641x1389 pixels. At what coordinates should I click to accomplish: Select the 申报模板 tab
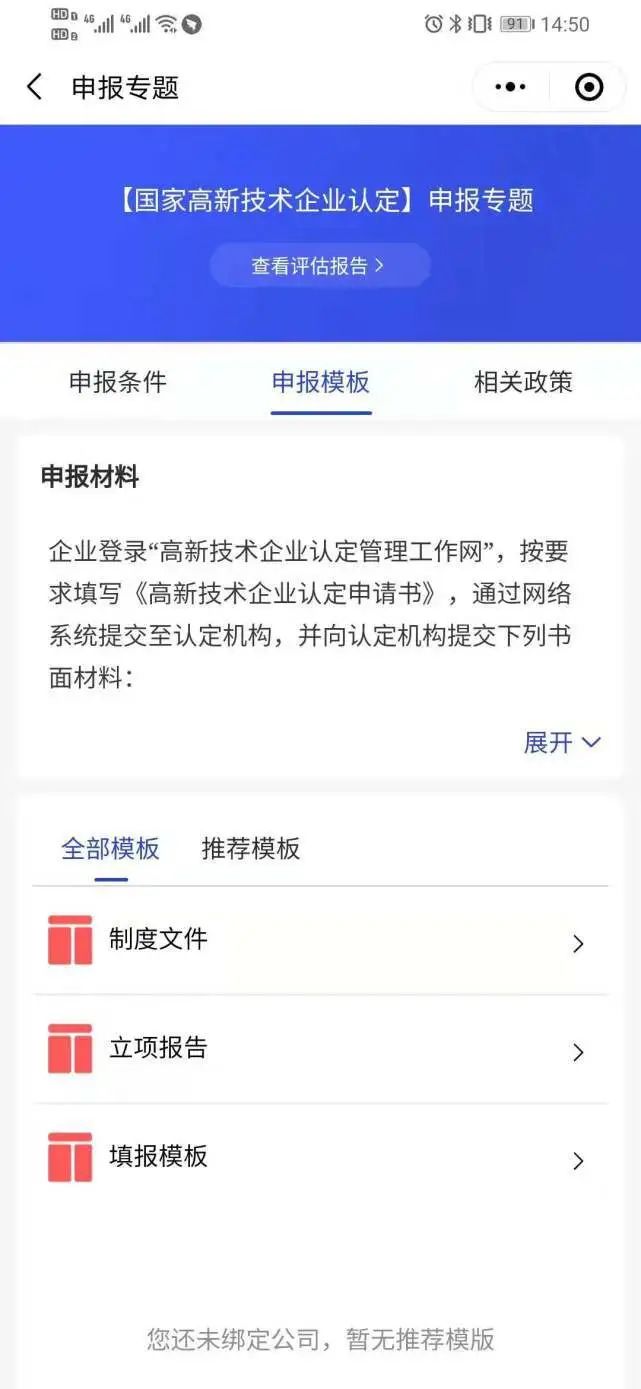(320, 382)
